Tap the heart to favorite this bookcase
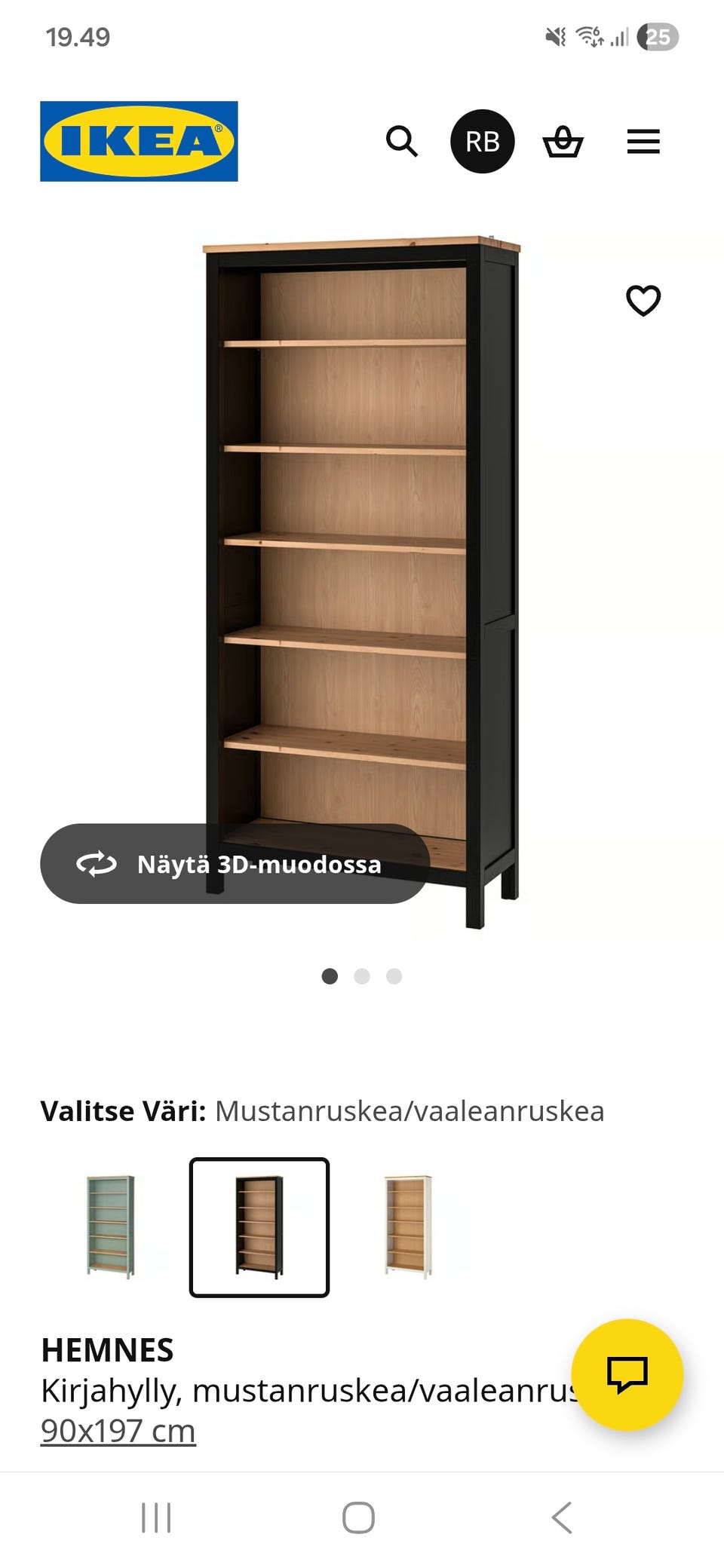 click(x=643, y=301)
